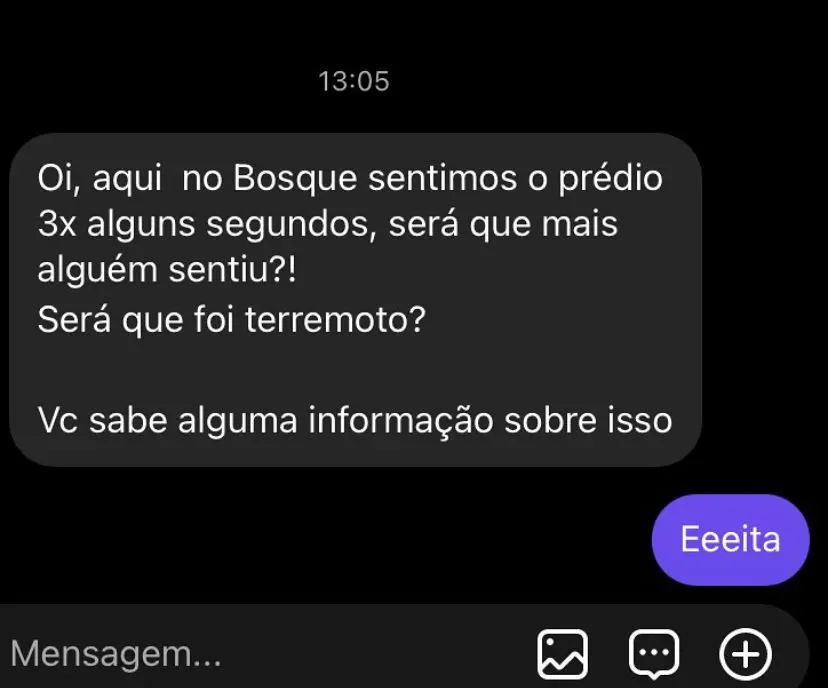828x688 pixels.
Task: Open the plus attachment menu
Action: 746,655
